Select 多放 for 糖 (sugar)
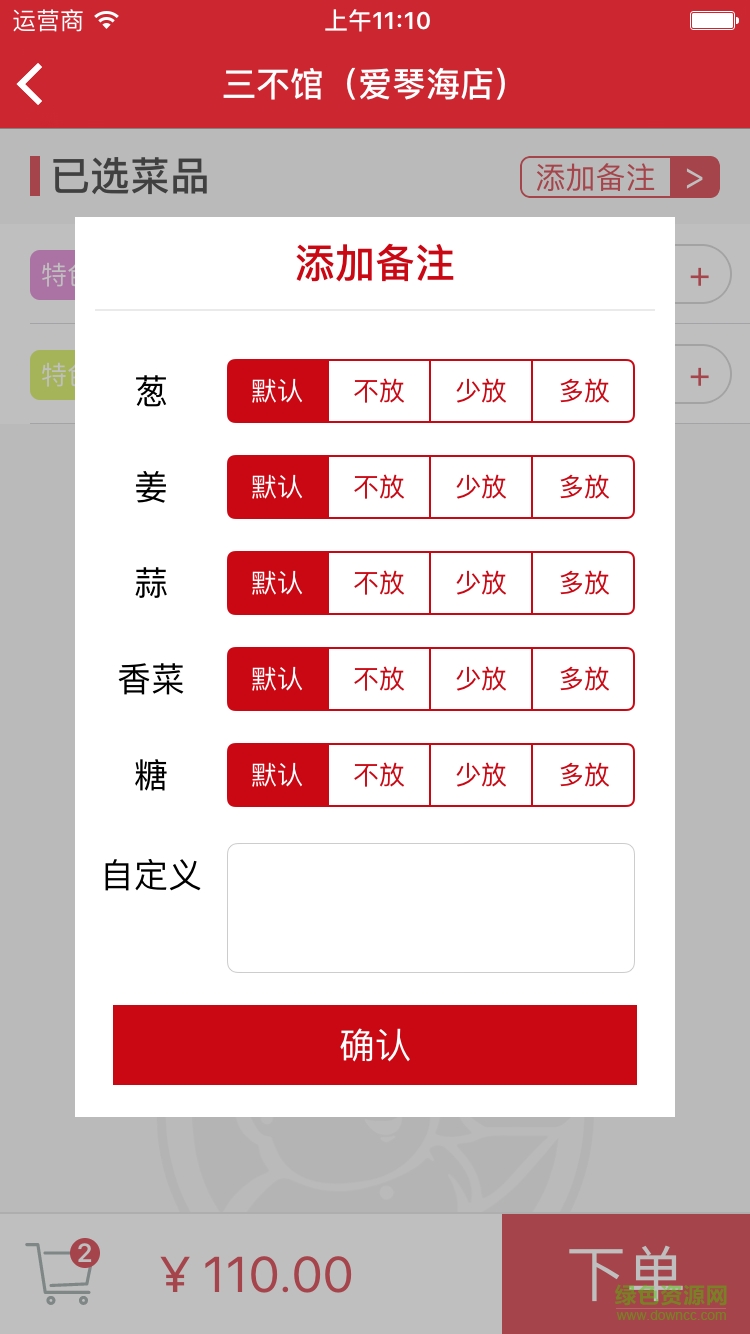Image resolution: width=750 pixels, height=1334 pixels. (583, 775)
